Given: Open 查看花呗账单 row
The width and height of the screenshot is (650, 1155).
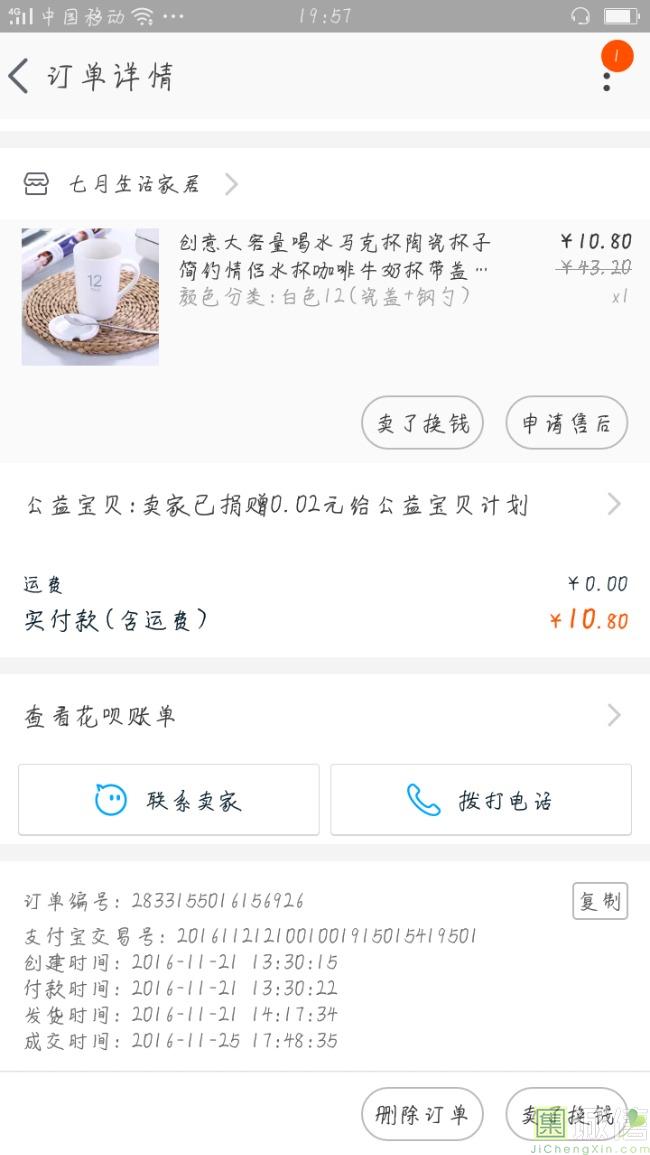Looking at the screenshot, I should tap(325, 715).
